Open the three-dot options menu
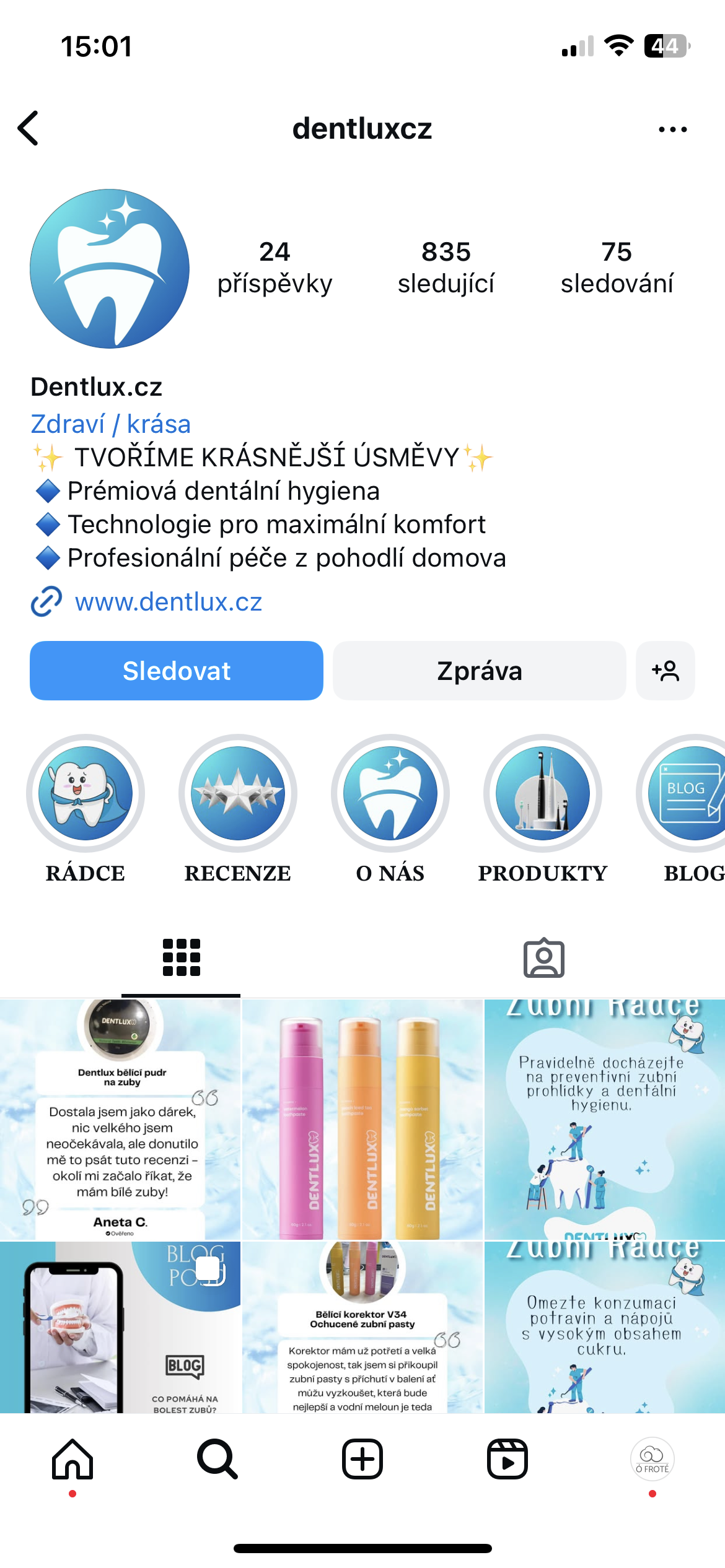The height and width of the screenshot is (1568, 725). click(x=673, y=129)
